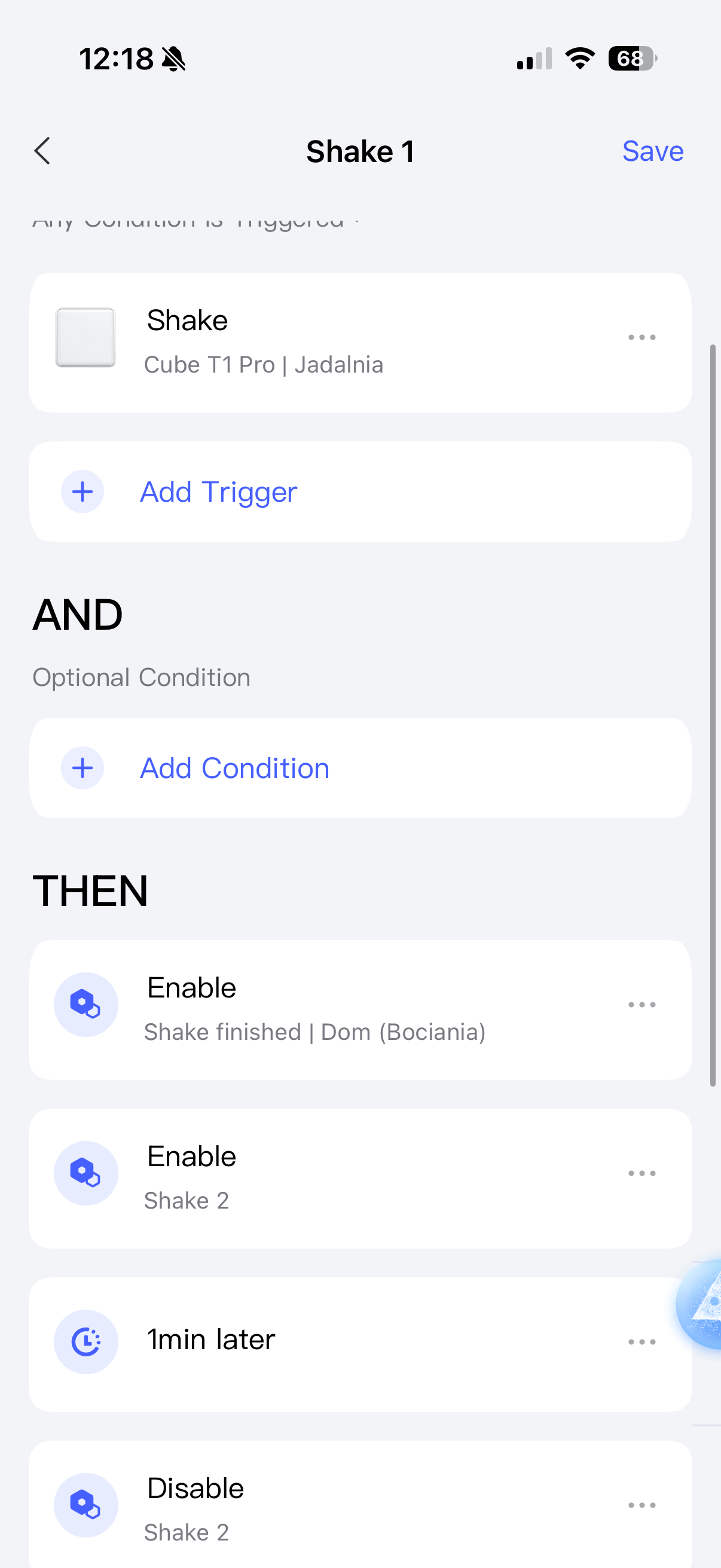
Task: Open options for Enable Shake finished
Action: pos(641,1005)
